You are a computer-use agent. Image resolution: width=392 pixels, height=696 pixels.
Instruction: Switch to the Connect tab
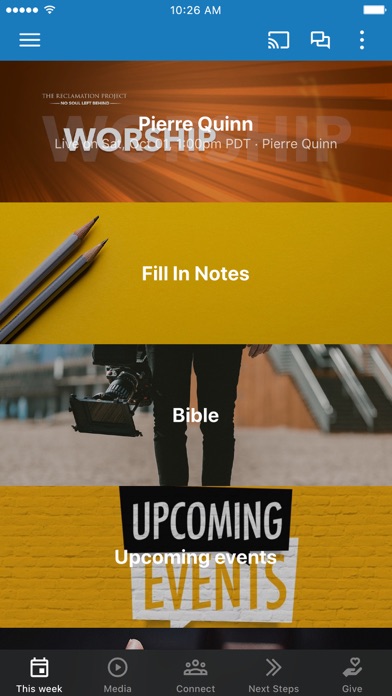196,673
